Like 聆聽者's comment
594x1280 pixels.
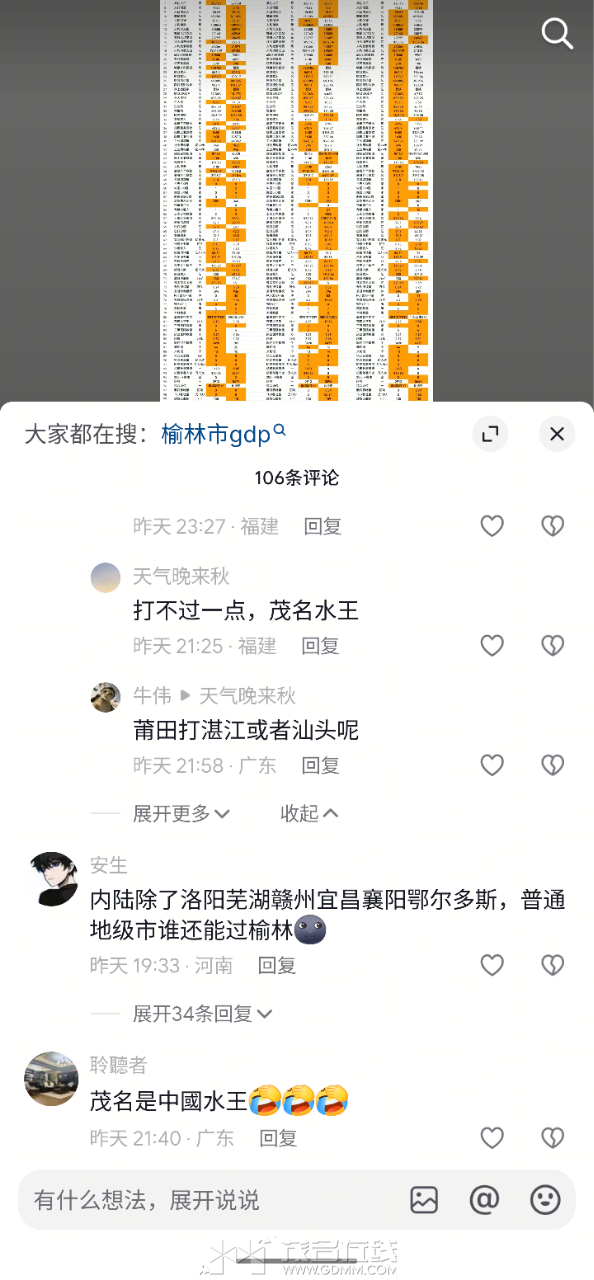[x=492, y=1138]
